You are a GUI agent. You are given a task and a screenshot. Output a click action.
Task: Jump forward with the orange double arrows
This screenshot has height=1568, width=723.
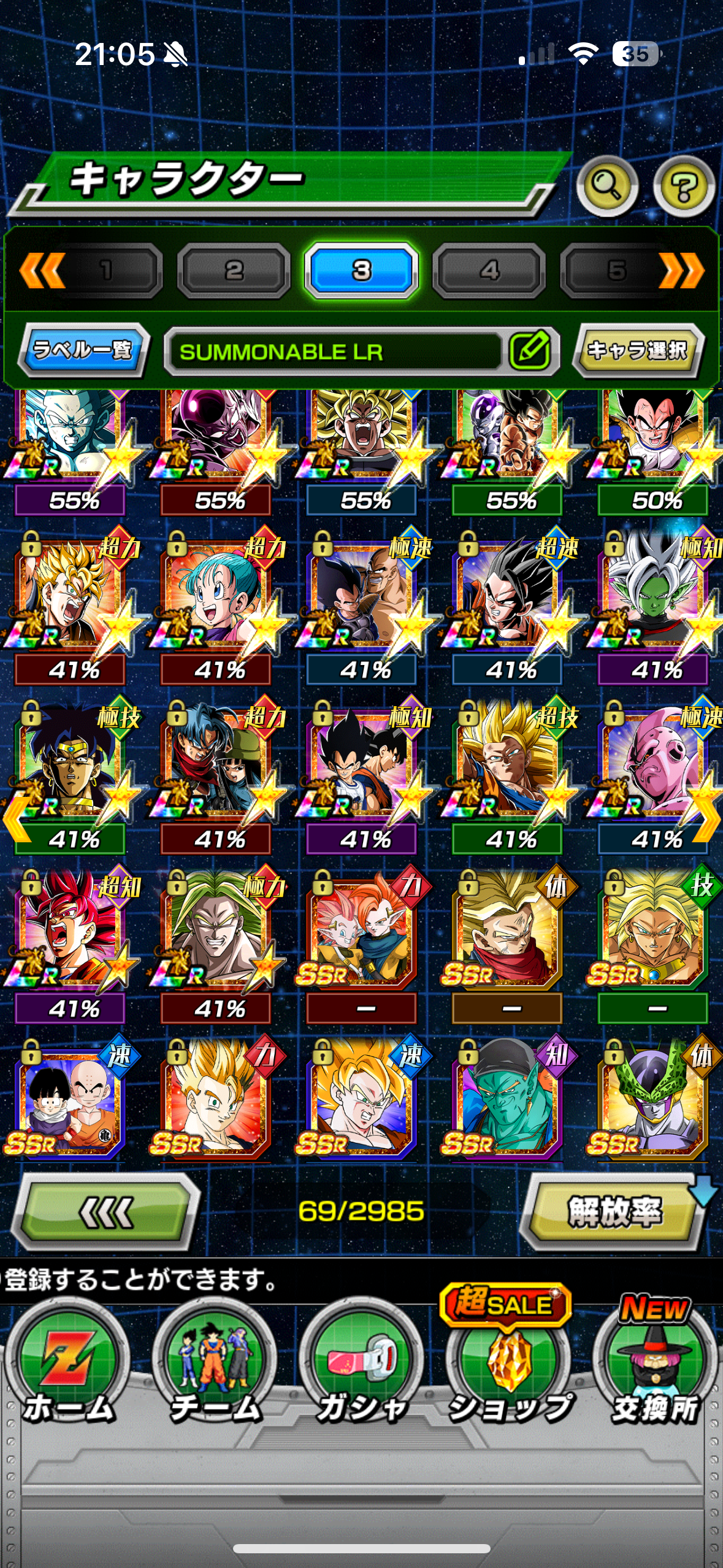click(x=681, y=271)
